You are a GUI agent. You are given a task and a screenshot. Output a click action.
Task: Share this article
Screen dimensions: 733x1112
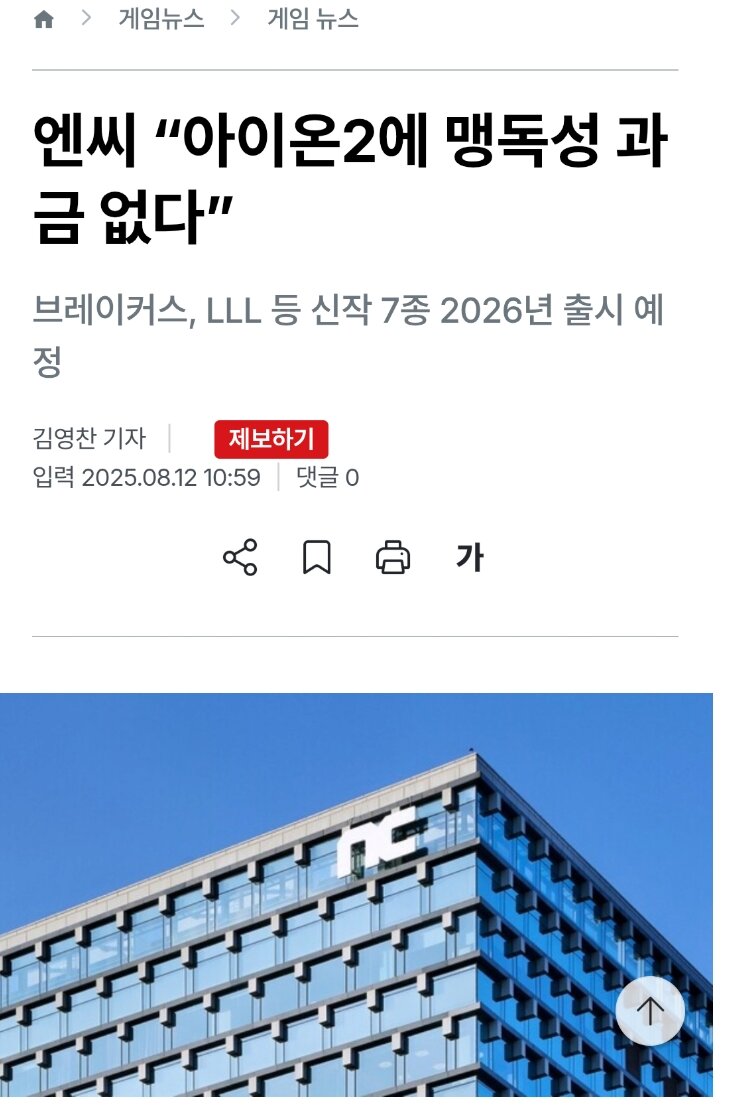click(x=240, y=557)
